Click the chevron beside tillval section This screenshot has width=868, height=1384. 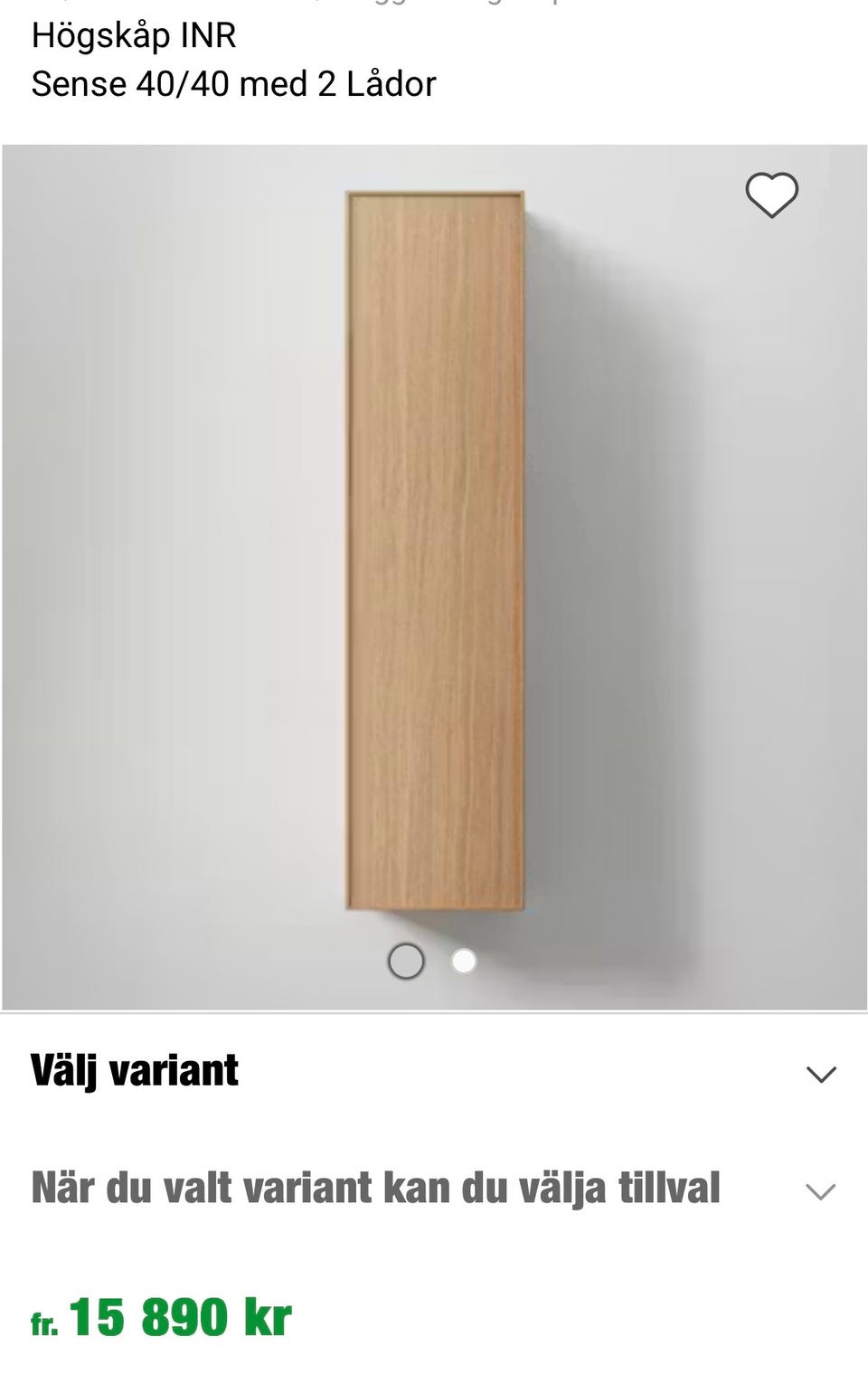click(821, 1190)
